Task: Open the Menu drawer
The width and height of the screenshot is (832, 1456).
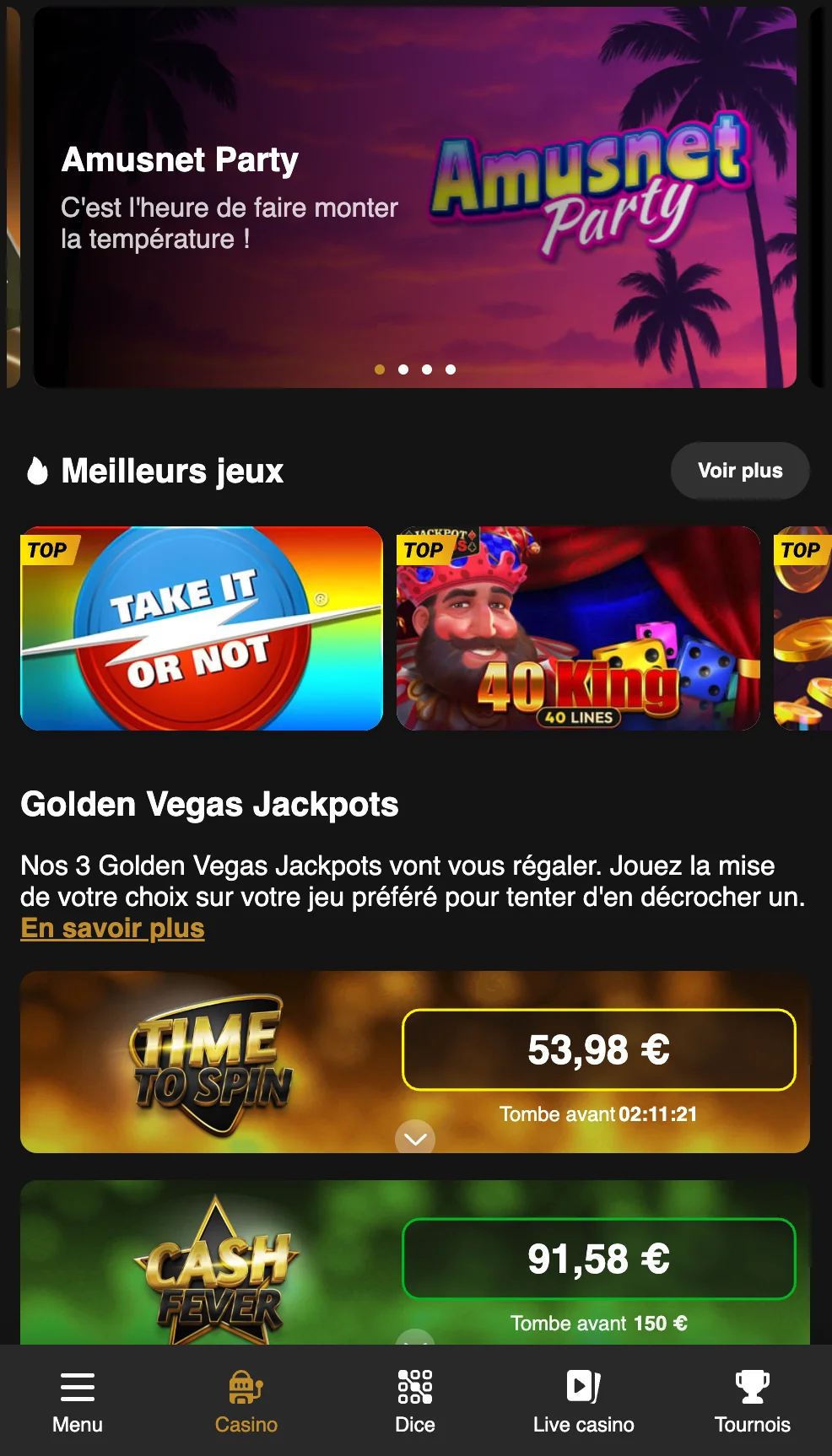Action: pos(78,1402)
